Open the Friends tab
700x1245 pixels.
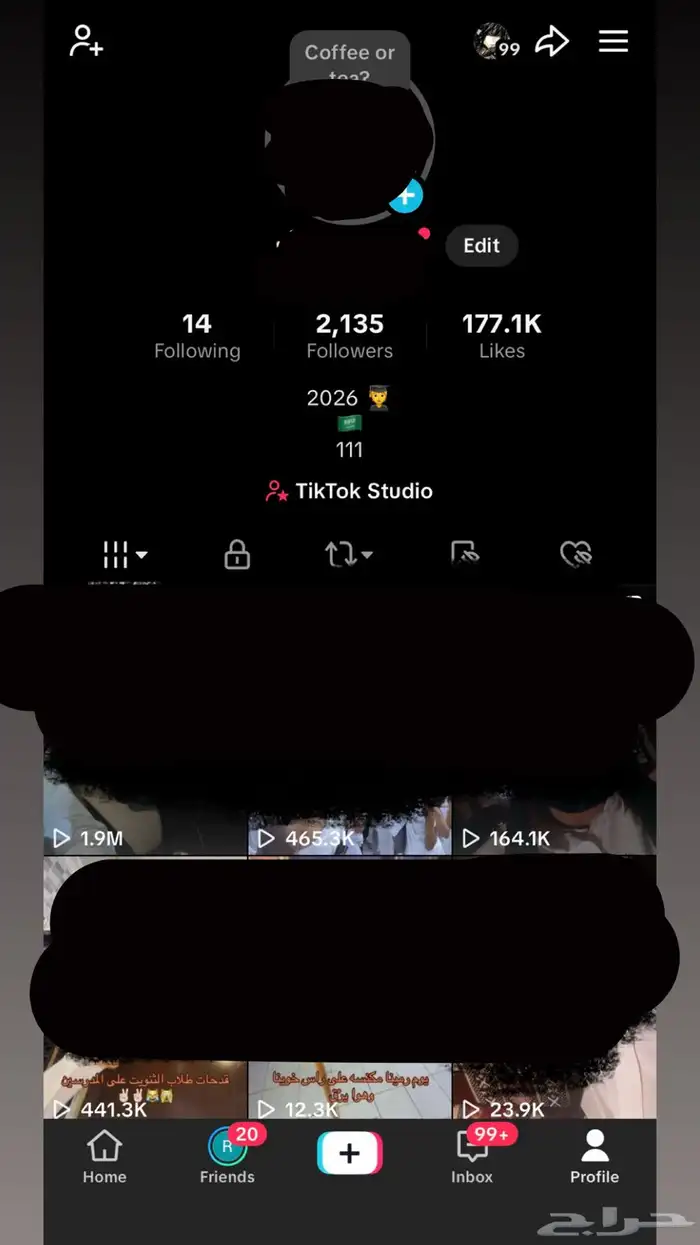[x=227, y=1157]
